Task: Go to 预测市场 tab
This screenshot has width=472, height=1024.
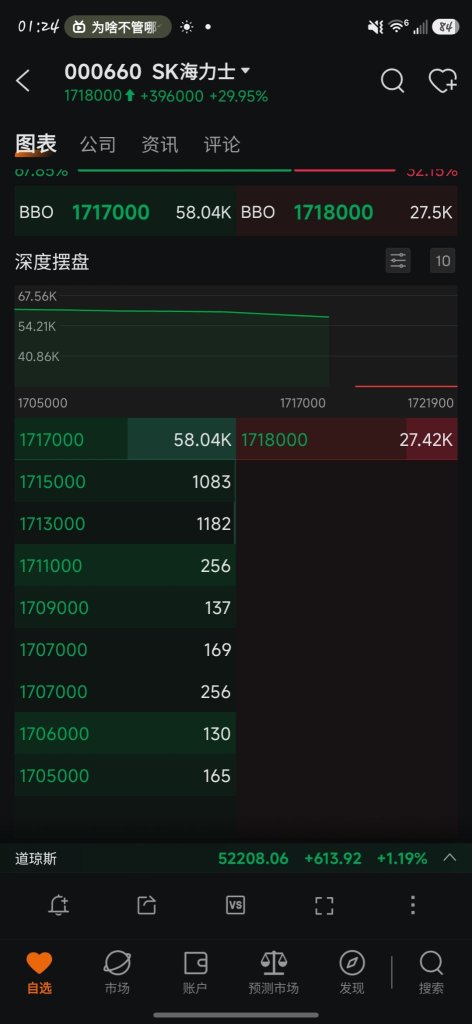Action: click(274, 972)
